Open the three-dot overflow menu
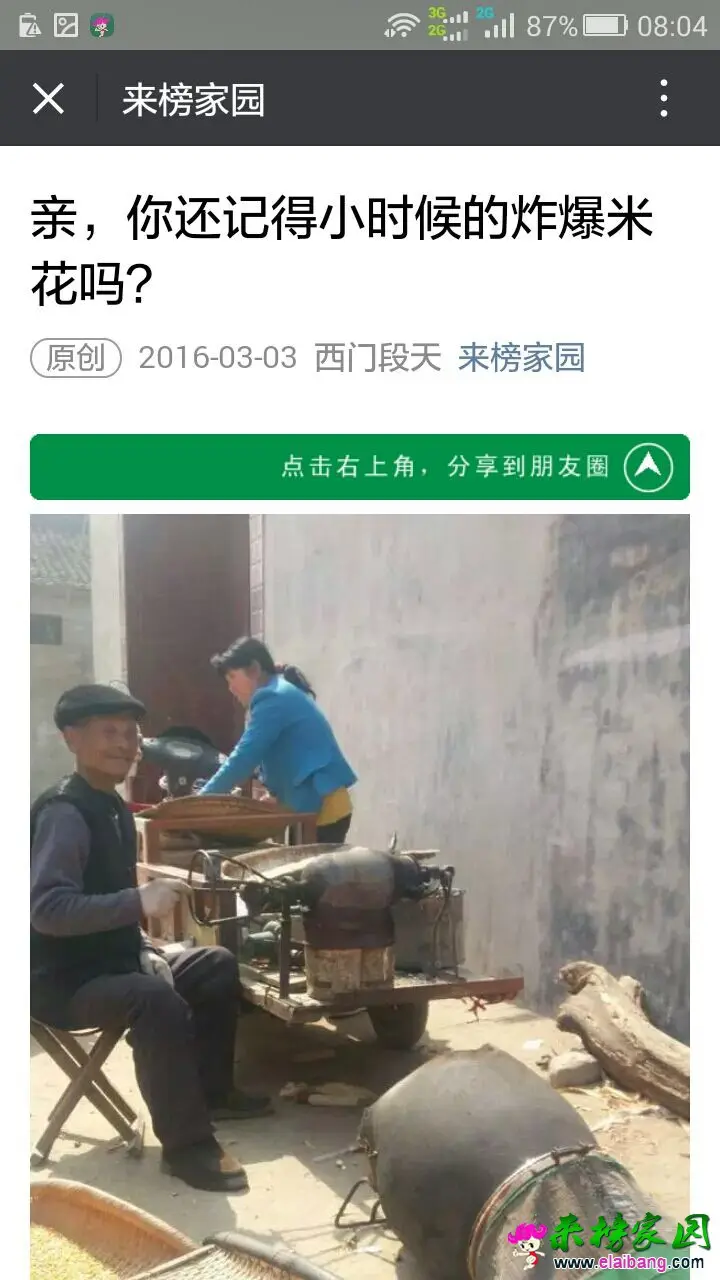Image resolution: width=720 pixels, height=1280 pixels. point(664,99)
